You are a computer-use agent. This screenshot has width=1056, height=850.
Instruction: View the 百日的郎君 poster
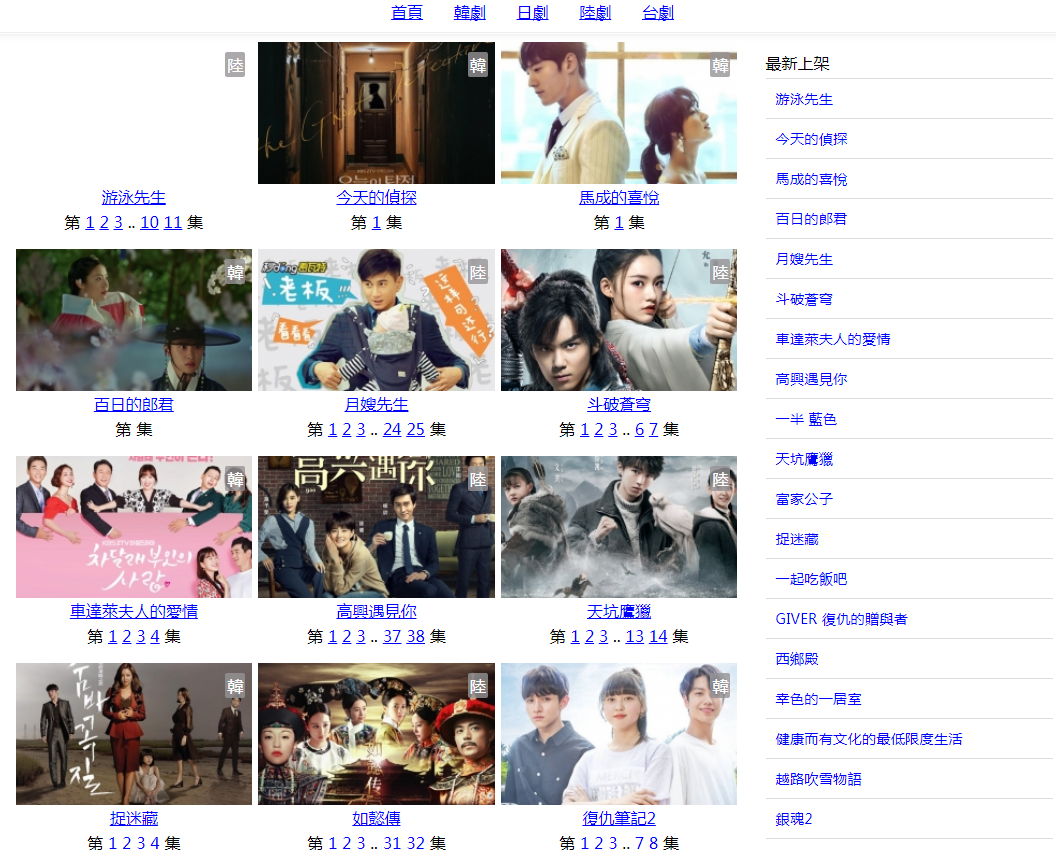pos(134,320)
